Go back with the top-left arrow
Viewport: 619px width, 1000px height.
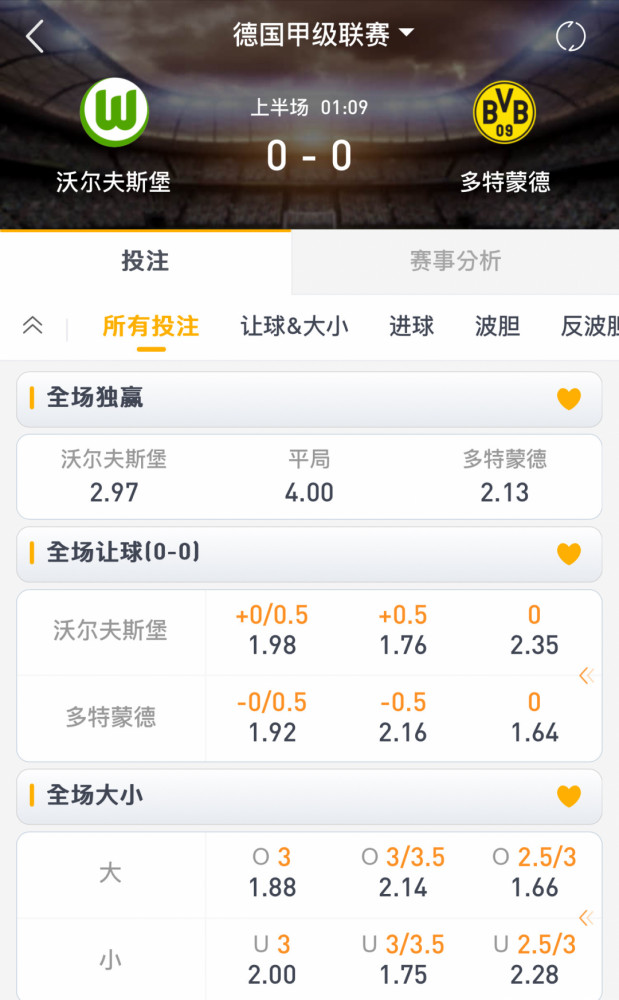coord(35,36)
